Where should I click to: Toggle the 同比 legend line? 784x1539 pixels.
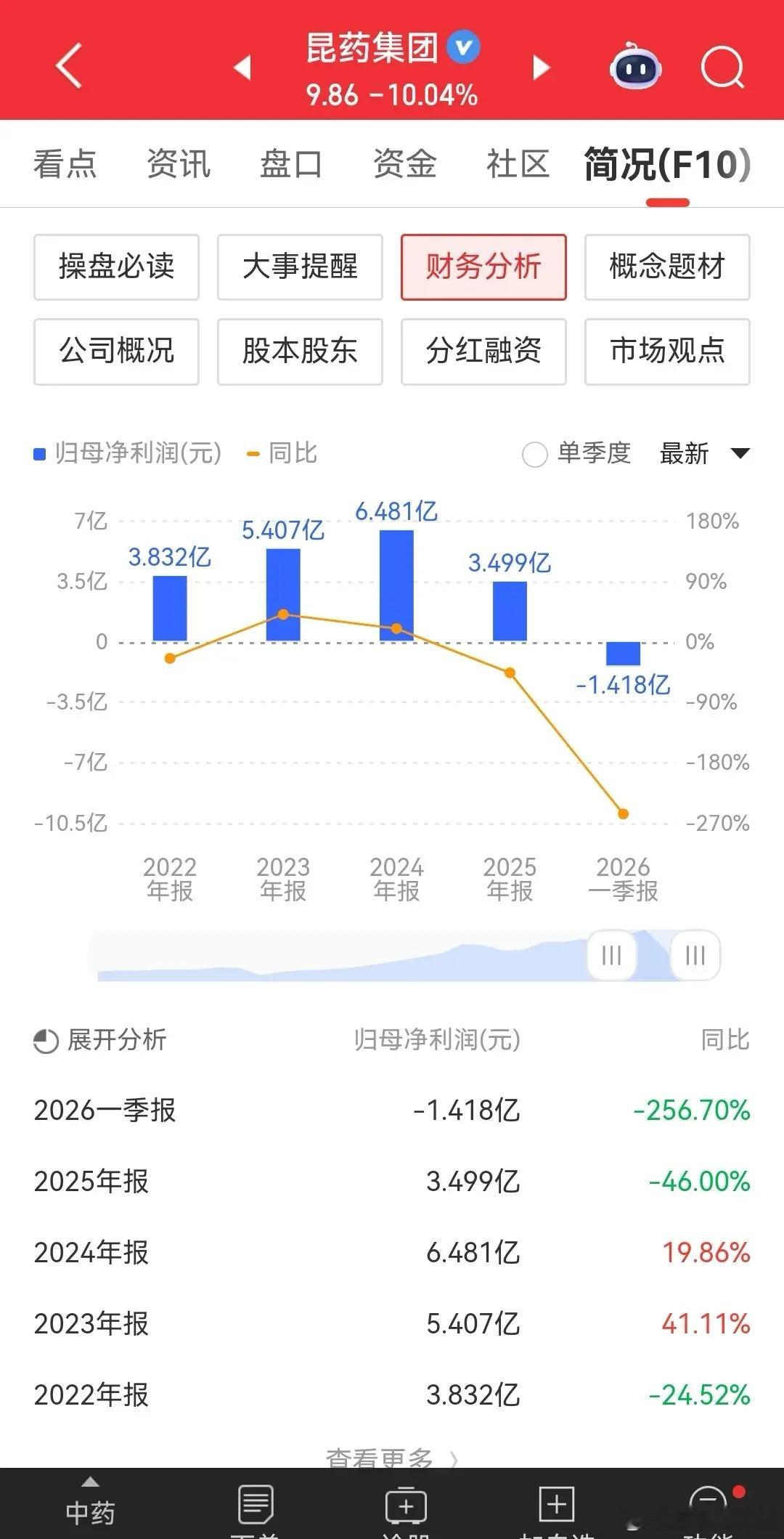click(x=283, y=453)
